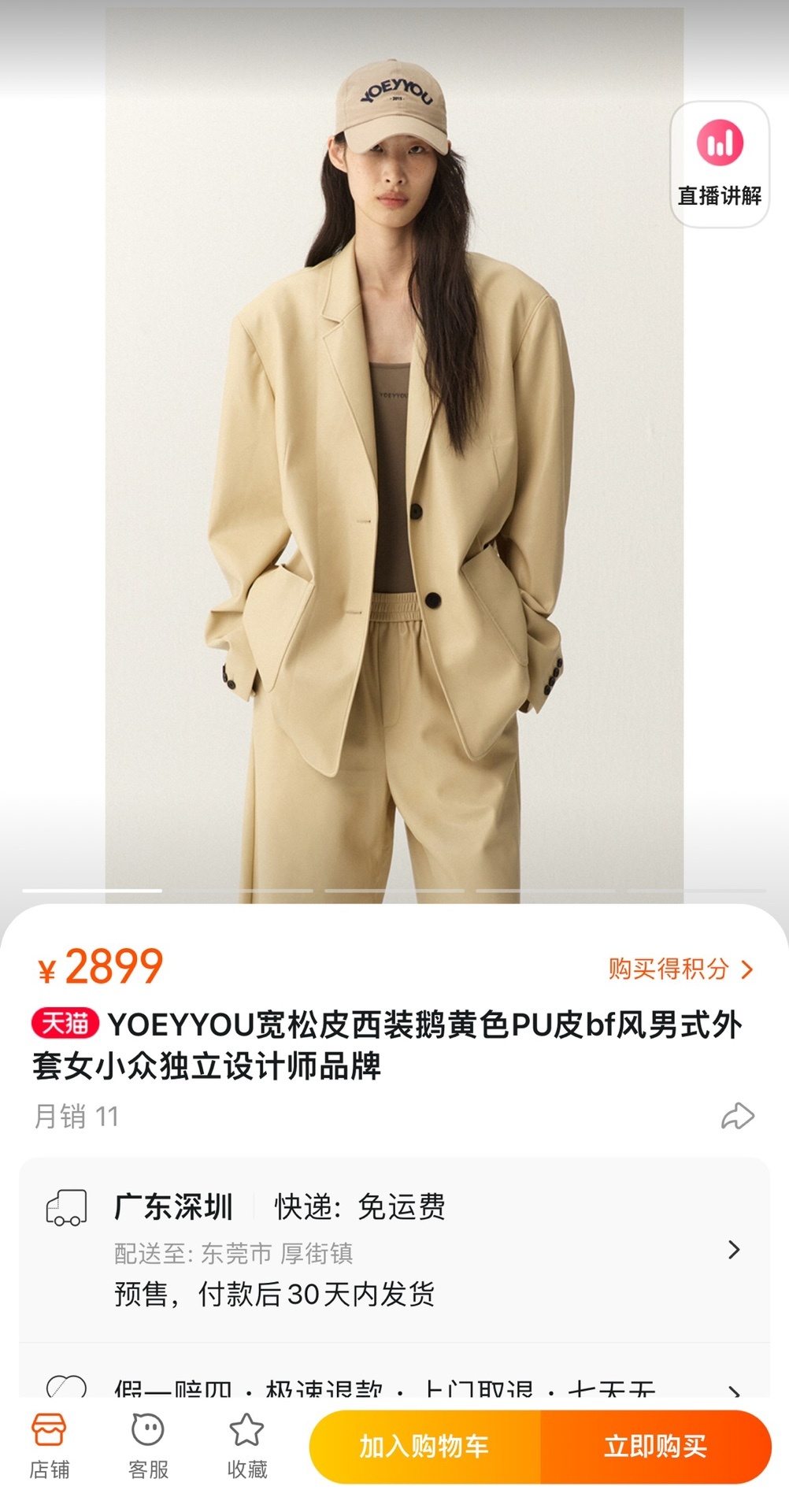The height and width of the screenshot is (1512, 789).
Task: Open the 购买得积分 points link
Action: click(680, 969)
